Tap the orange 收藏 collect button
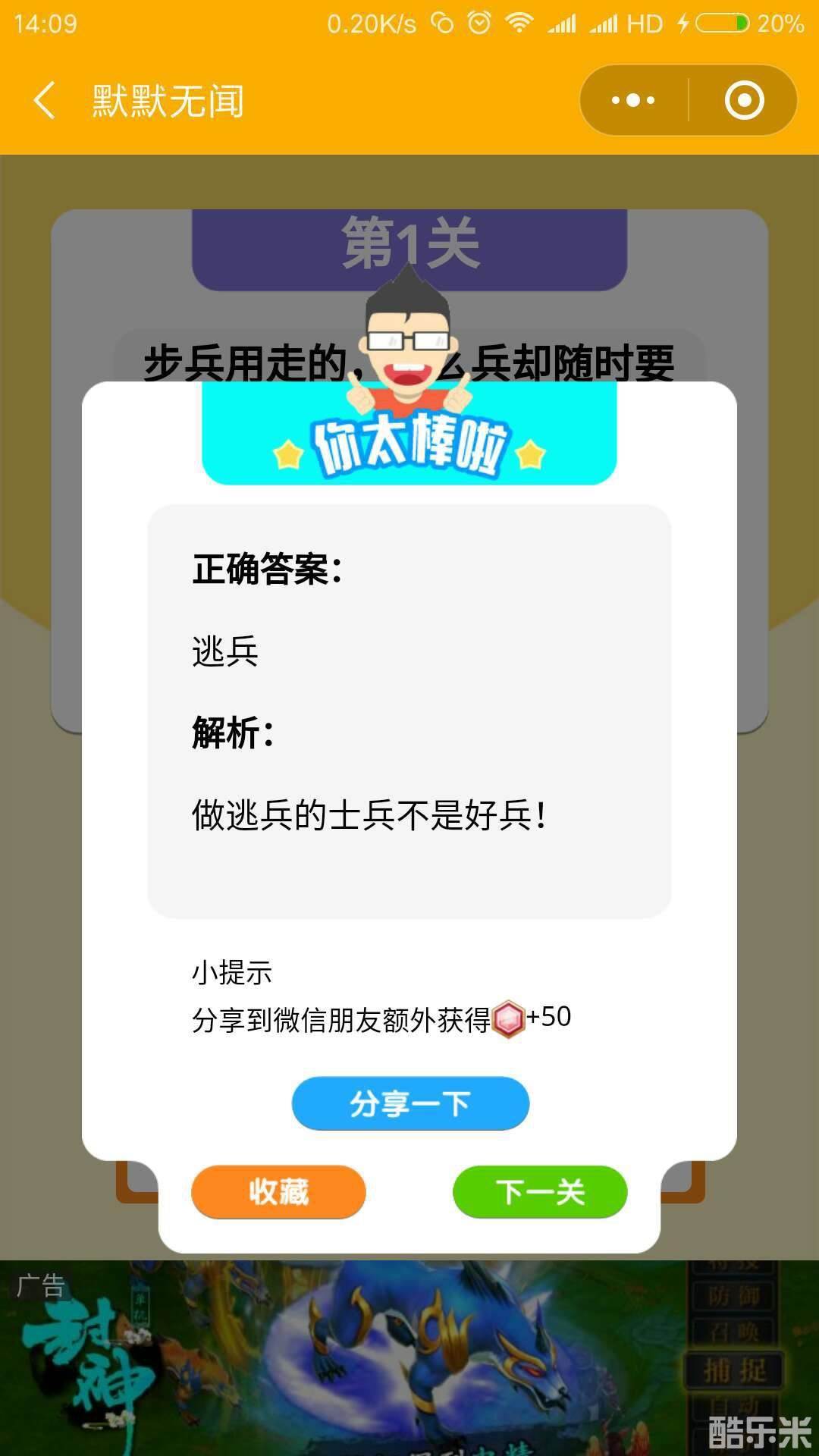Image resolution: width=819 pixels, height=1456 pixels. tap(278, 1192)
